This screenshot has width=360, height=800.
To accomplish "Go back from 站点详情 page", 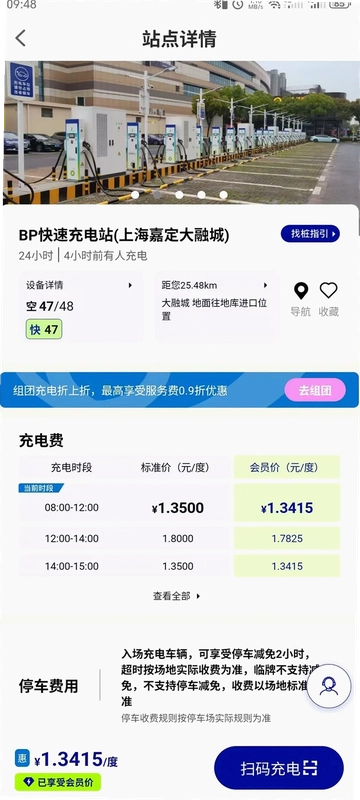I will click(20, 38).
